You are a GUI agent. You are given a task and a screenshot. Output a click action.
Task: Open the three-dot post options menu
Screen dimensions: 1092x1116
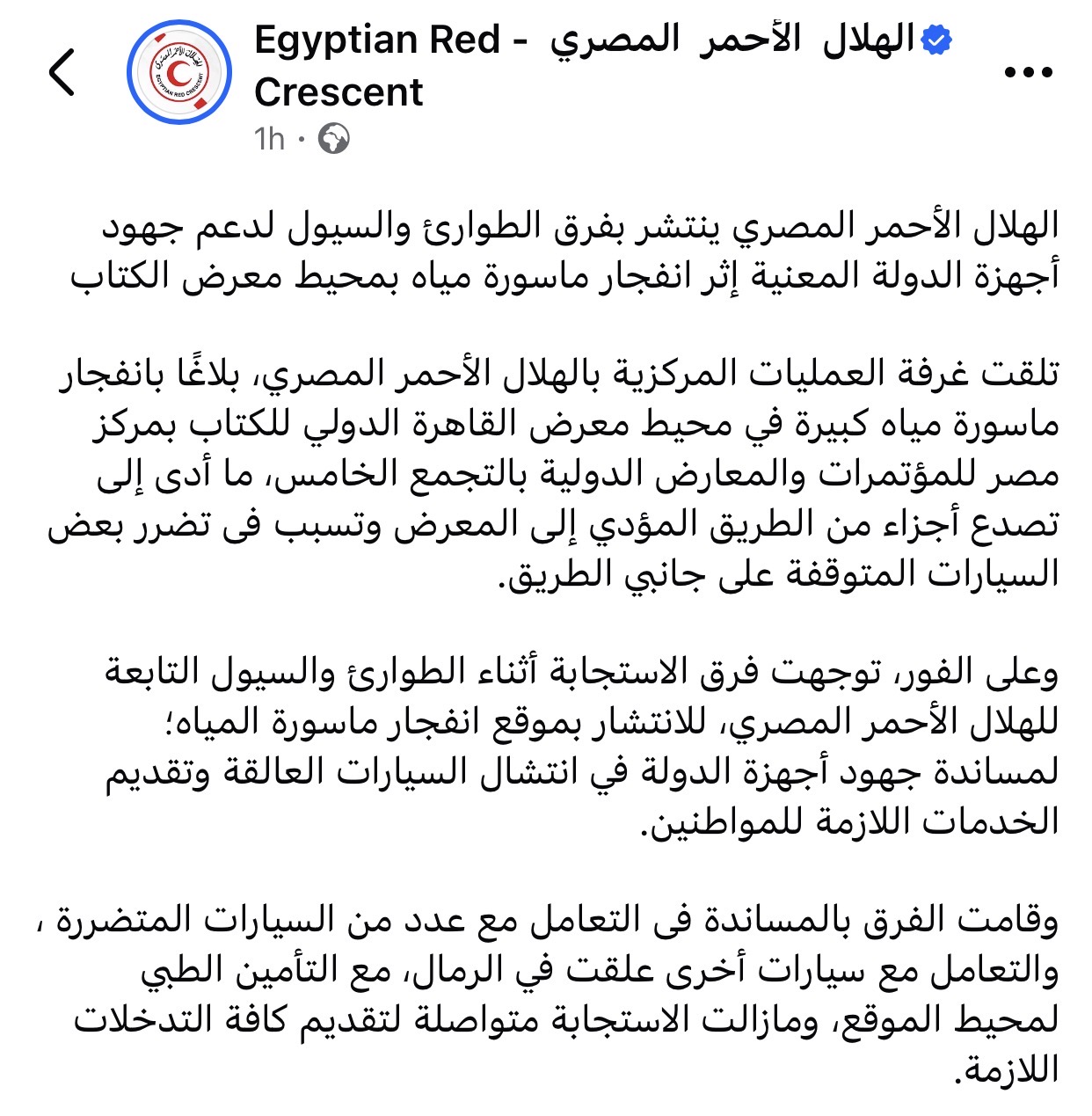pyautogui.click(x=1028, y=72)
